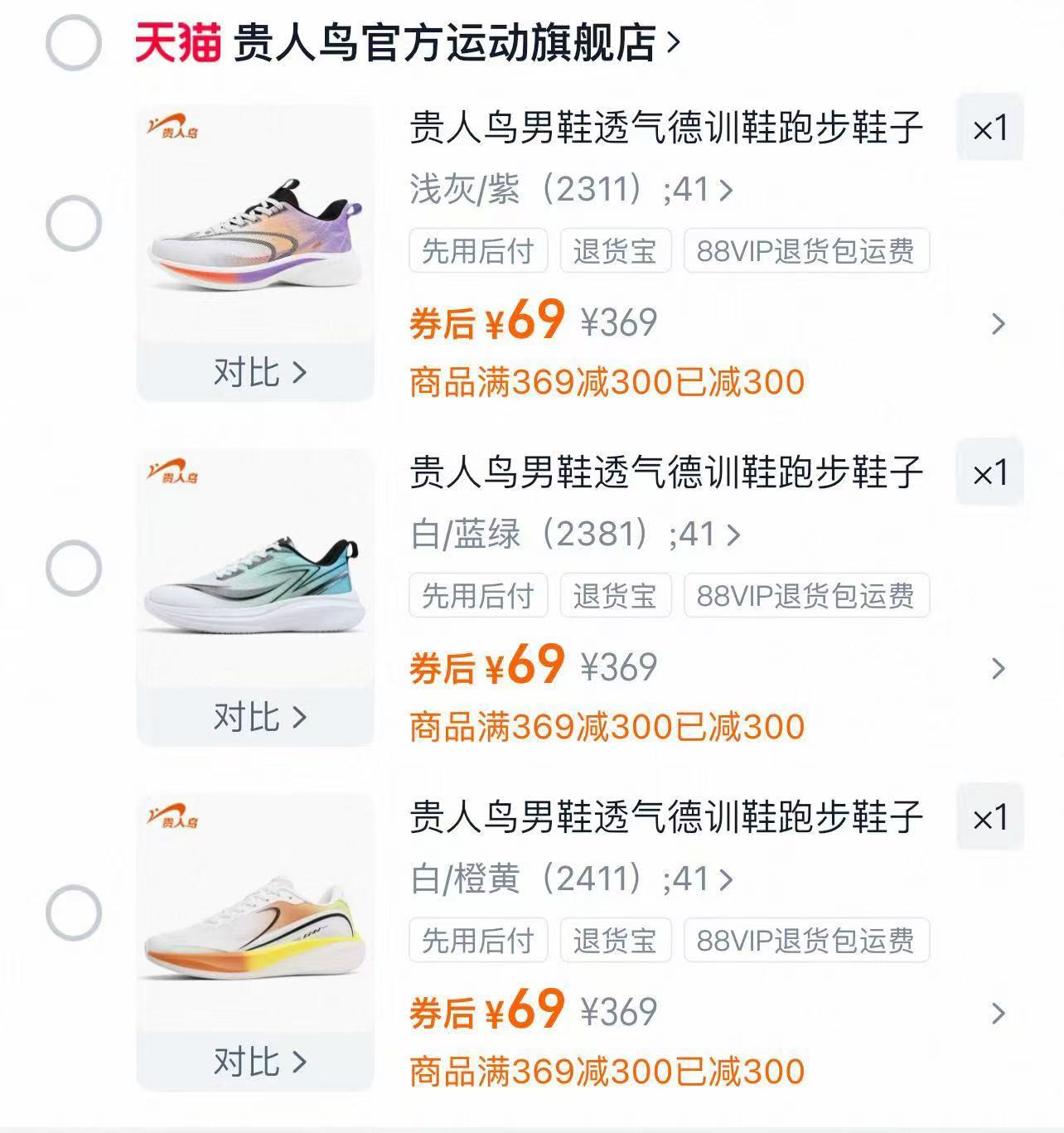Click the 商品满369减300已减300 promotion text
This screenshot has height=1133, width=1064.
click(605, 380)
